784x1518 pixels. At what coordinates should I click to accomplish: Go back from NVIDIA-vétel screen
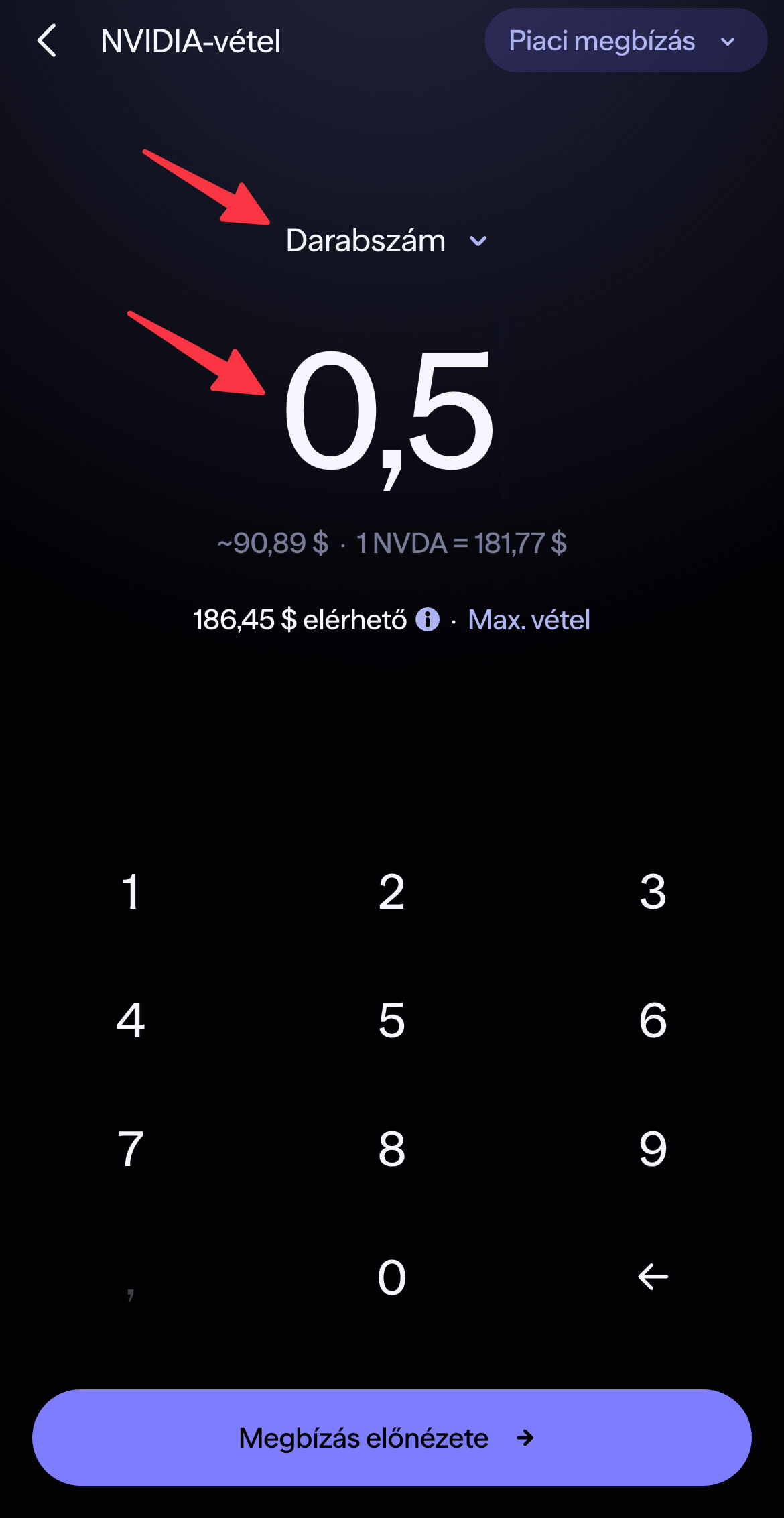(x=46, y=41)
